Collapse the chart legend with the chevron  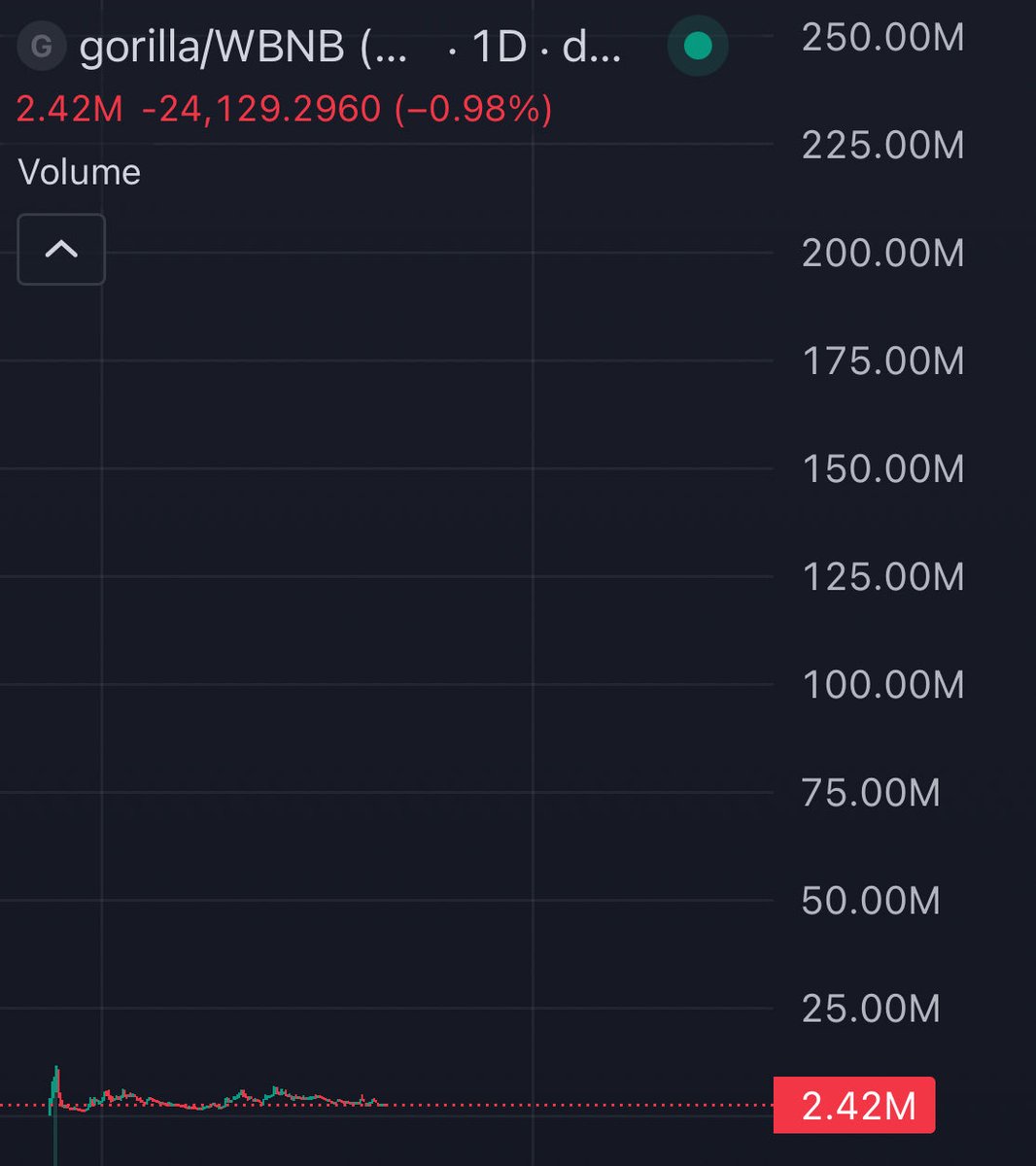pos(61,250)
